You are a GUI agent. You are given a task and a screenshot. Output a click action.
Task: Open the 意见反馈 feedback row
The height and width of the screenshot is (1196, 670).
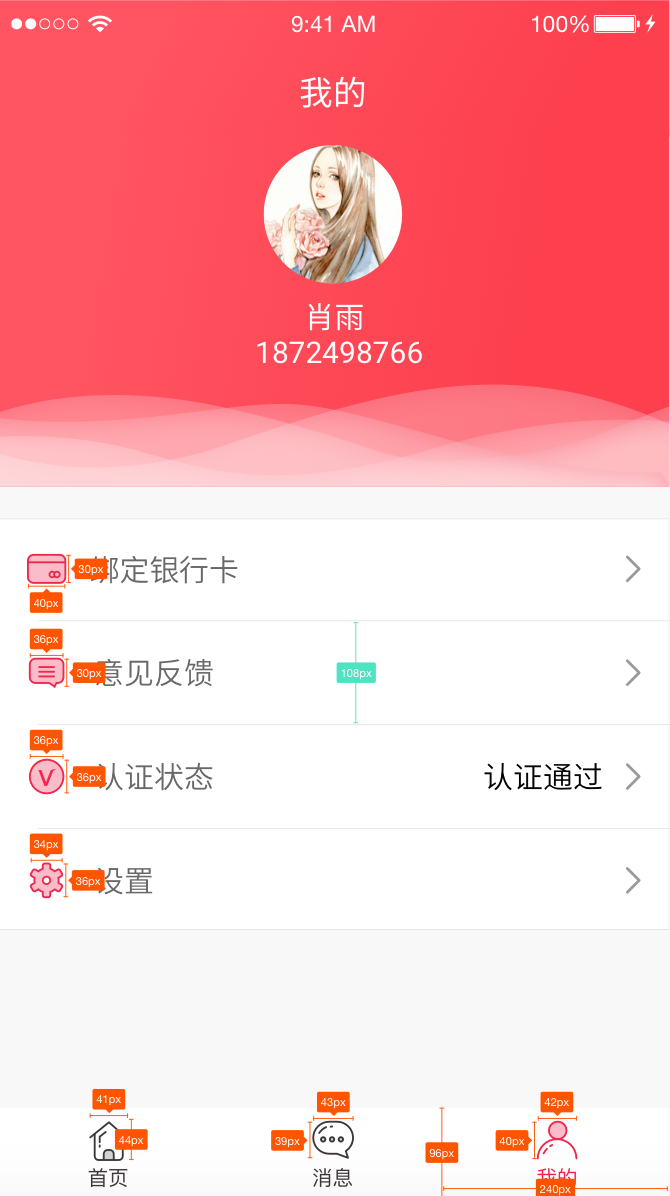334,673
